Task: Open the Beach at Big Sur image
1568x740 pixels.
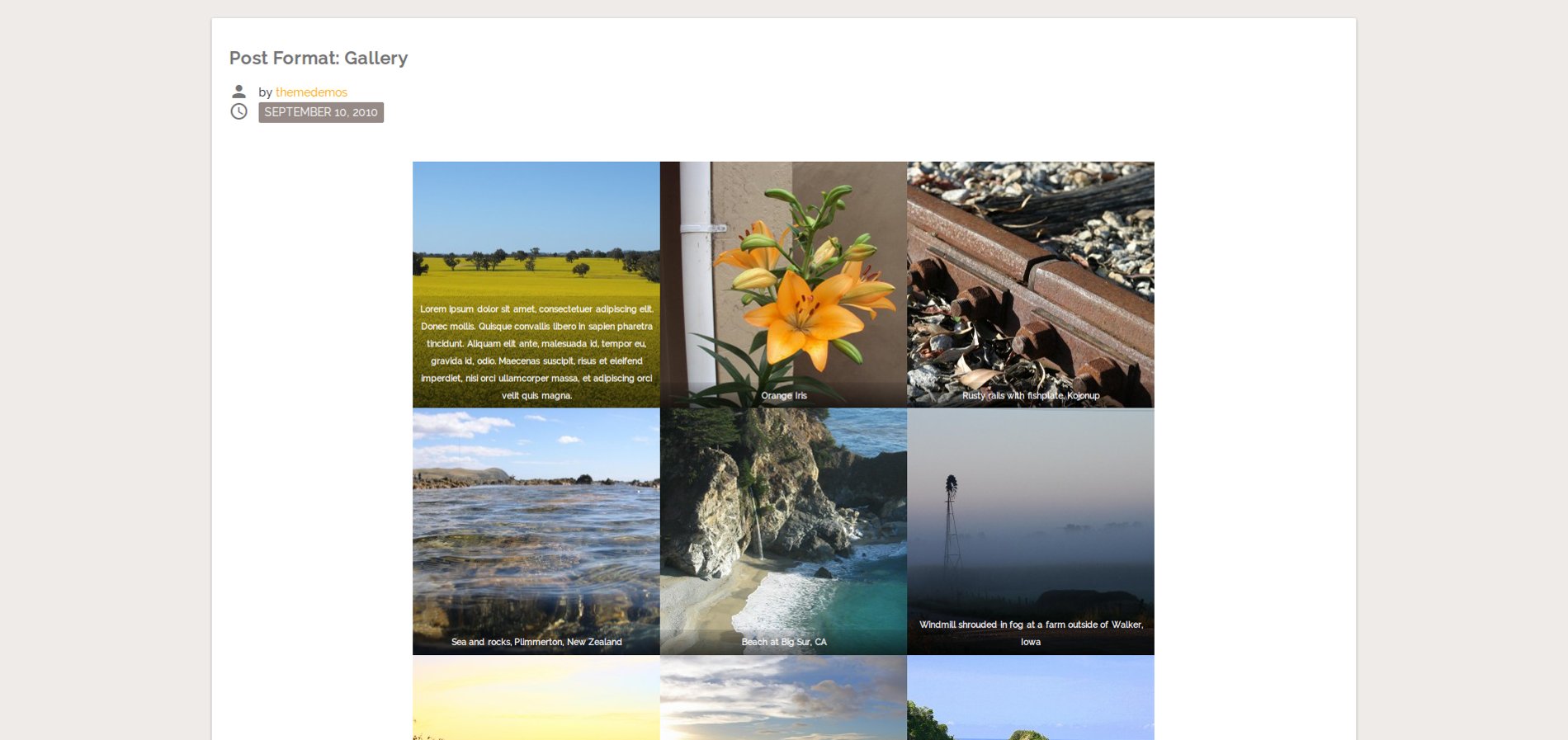Action: point(783,528)
